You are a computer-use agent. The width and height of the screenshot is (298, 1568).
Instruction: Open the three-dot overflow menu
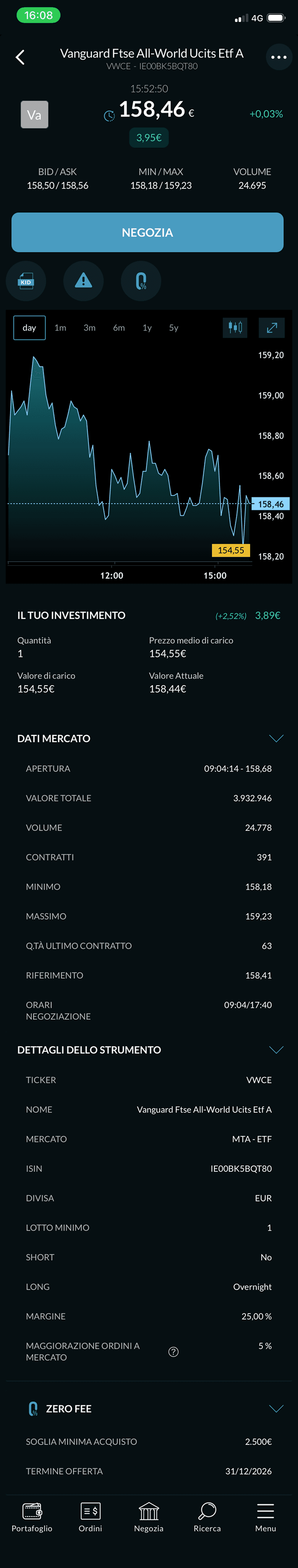[x=279, y=57]
